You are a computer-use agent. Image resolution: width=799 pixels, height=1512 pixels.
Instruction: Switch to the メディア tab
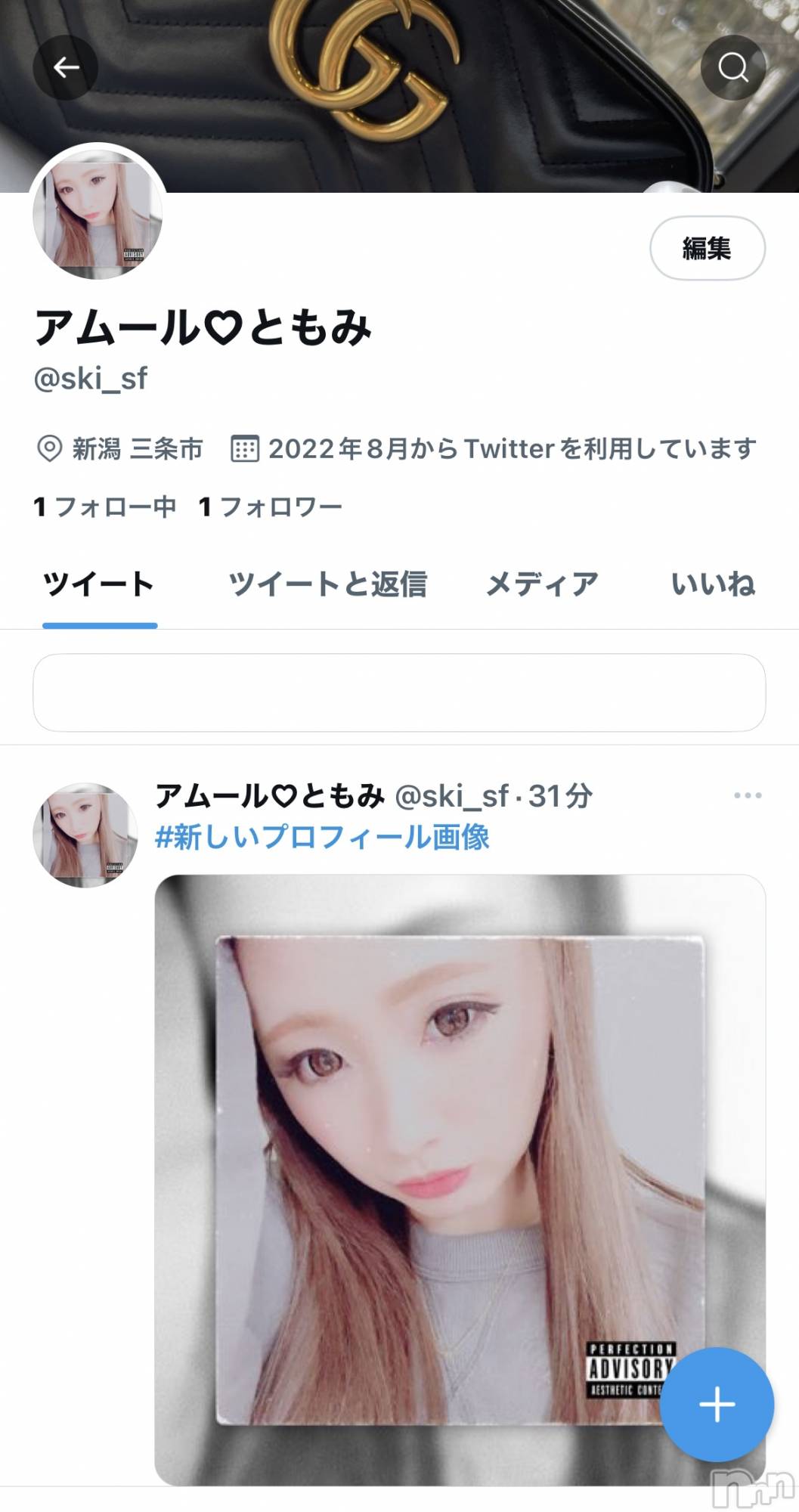[541, 584]
